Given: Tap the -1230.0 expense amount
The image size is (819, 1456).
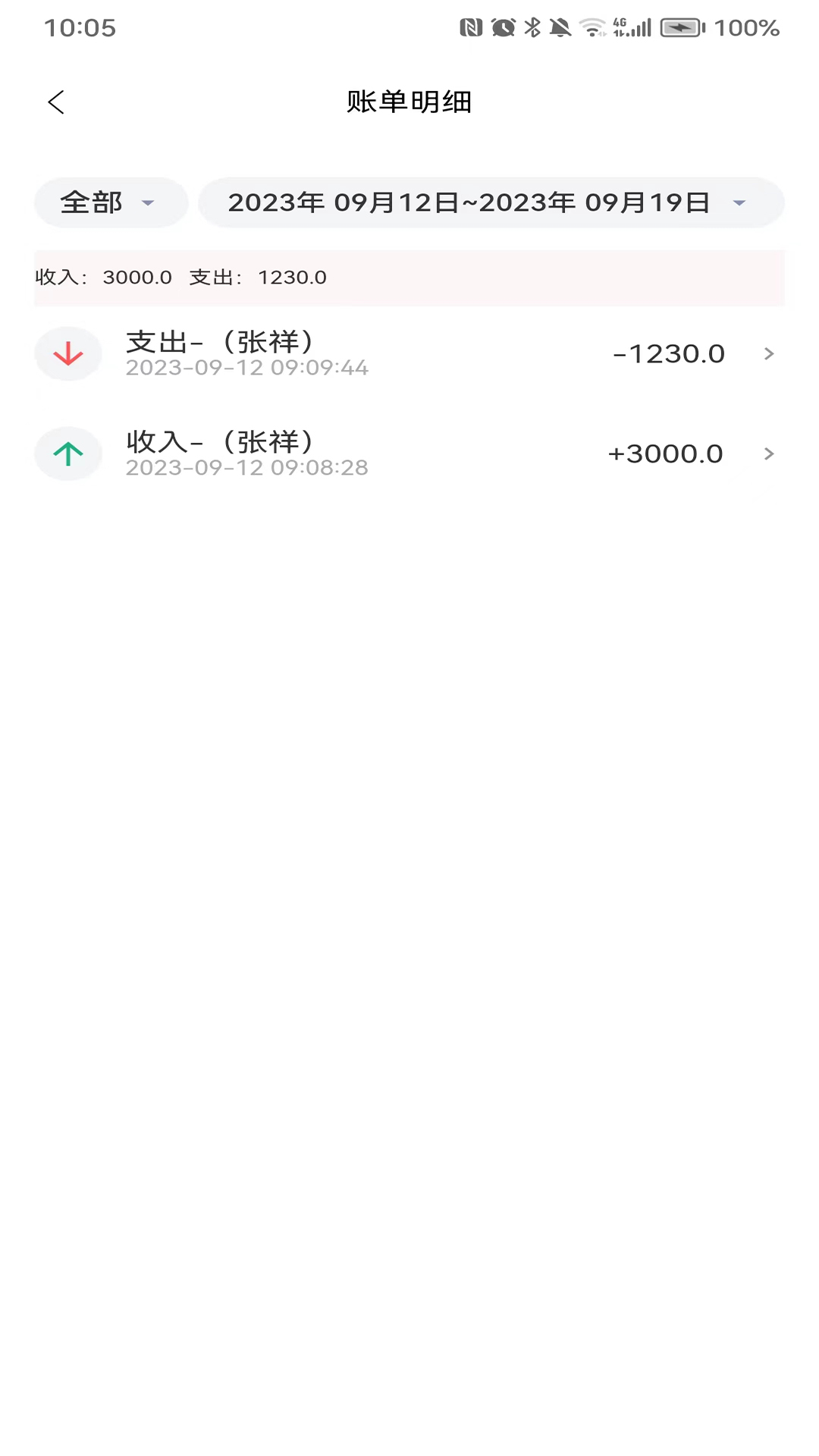Looking at the screenshot, I should [668, 353].
